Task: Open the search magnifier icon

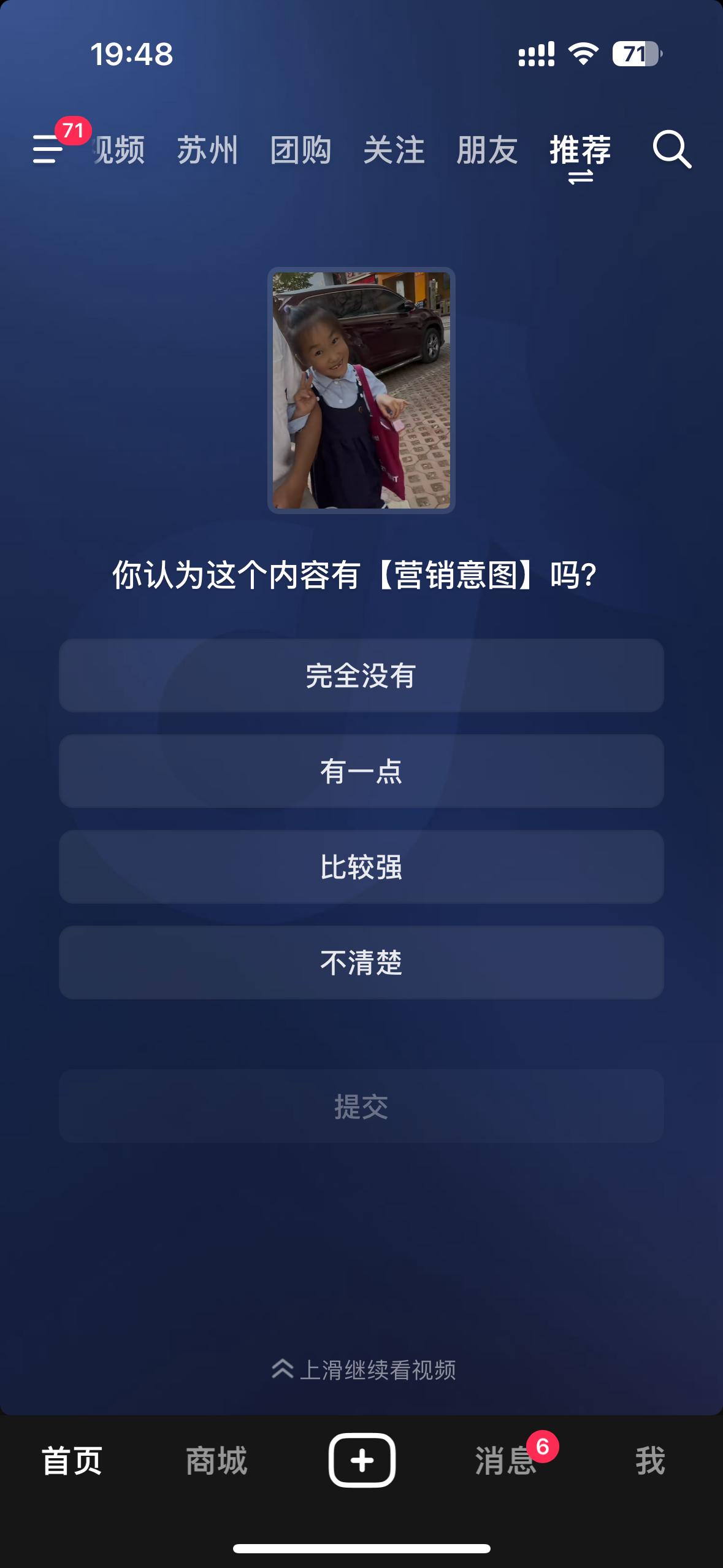Action: tap(671, 149)
